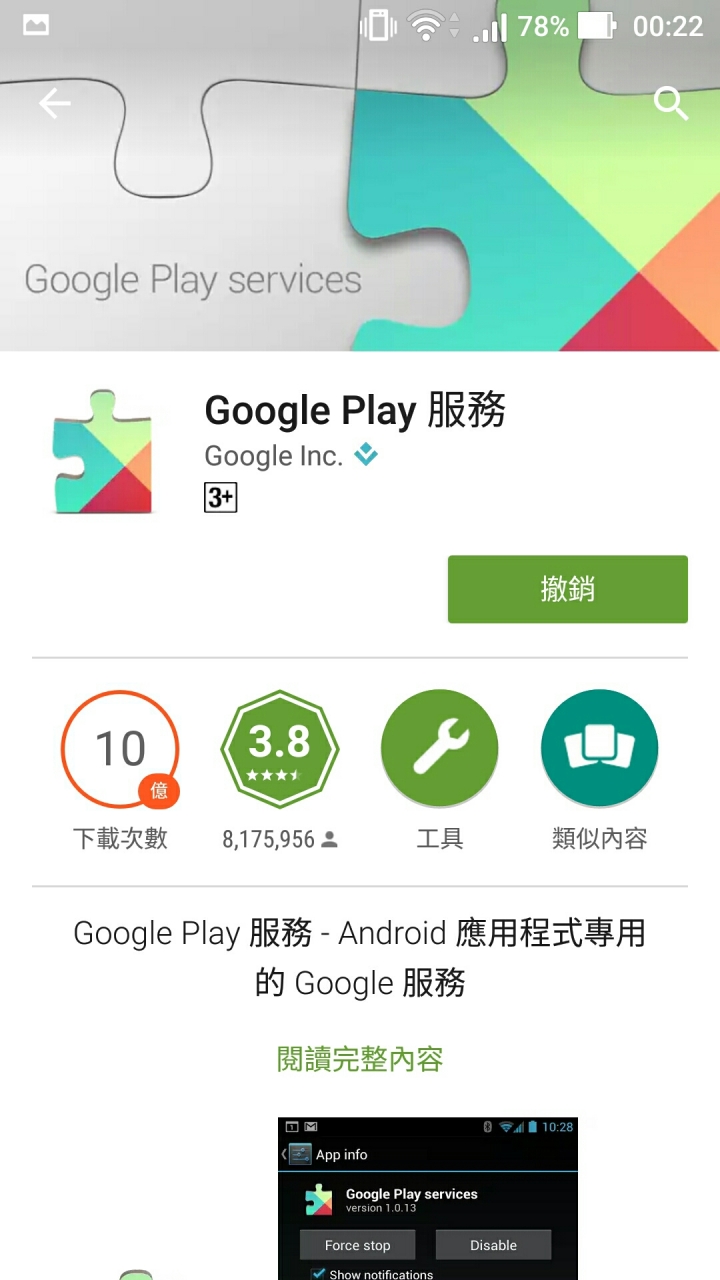
Task: Open 閱讀完整內容 to read full description
Action: pyautogui.click(x=359, y=1059)
